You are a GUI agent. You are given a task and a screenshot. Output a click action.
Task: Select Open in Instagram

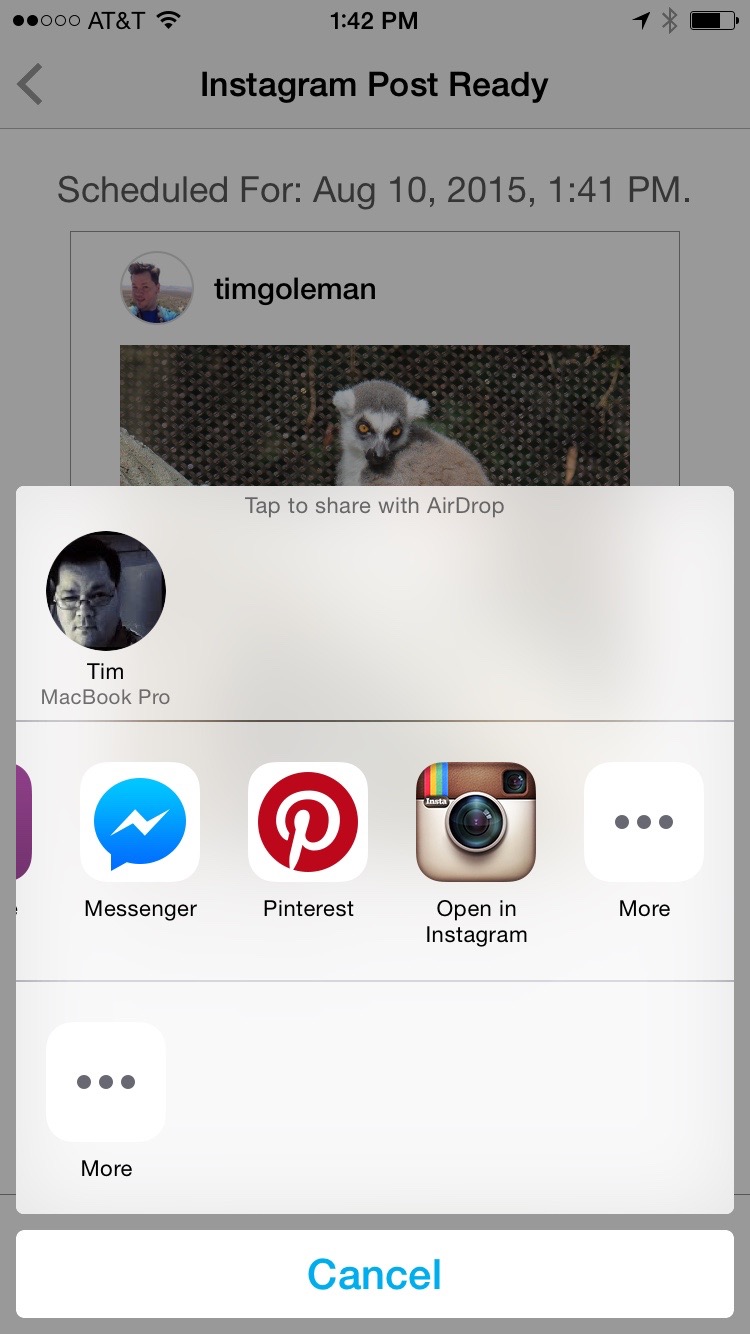click(476, 822)
